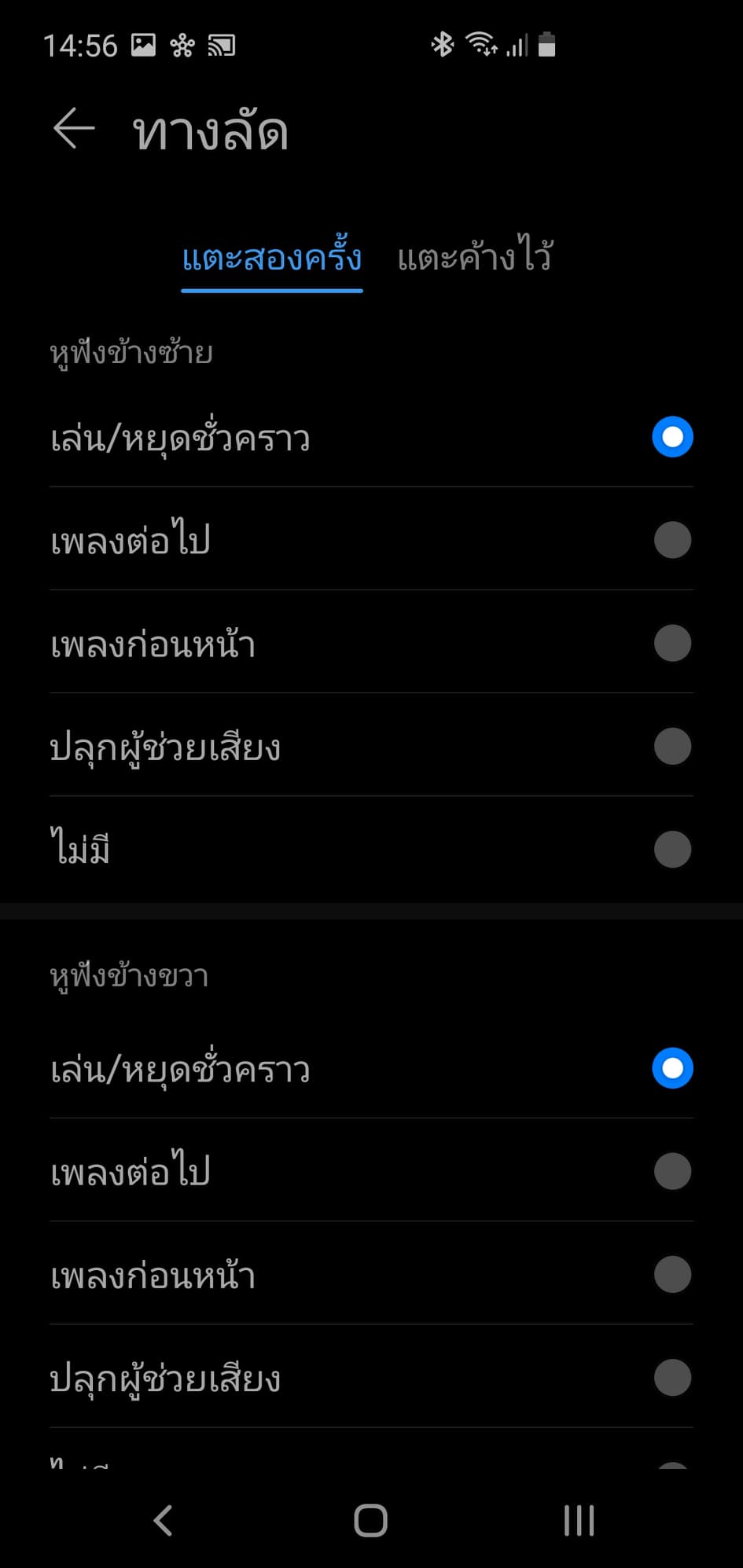The image size is (743, 1568).
Task: Switch to the แตะค้างไว้ tab
Action: pos(475,258)
